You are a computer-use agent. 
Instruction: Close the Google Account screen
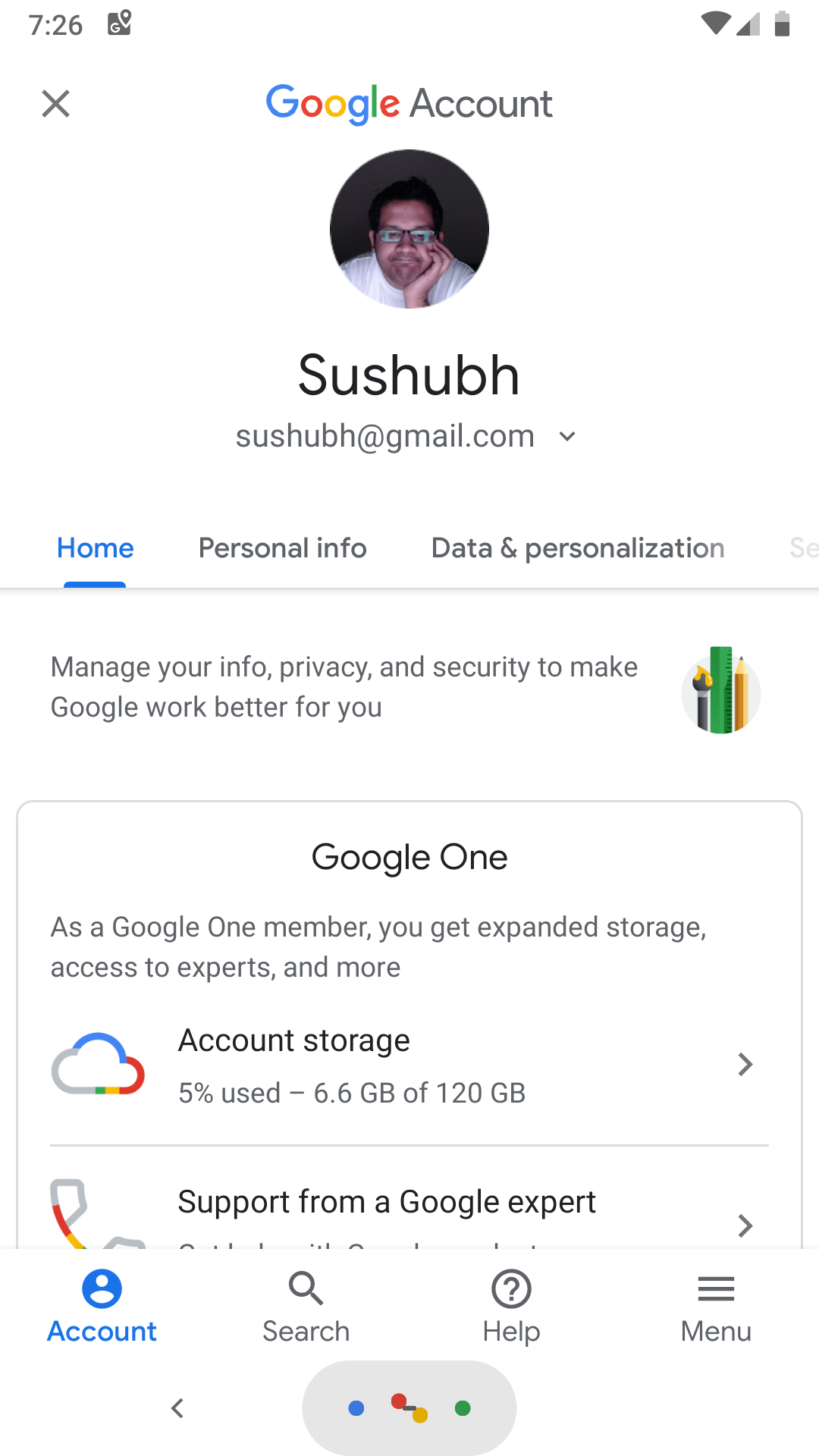(x=55, y=104)
